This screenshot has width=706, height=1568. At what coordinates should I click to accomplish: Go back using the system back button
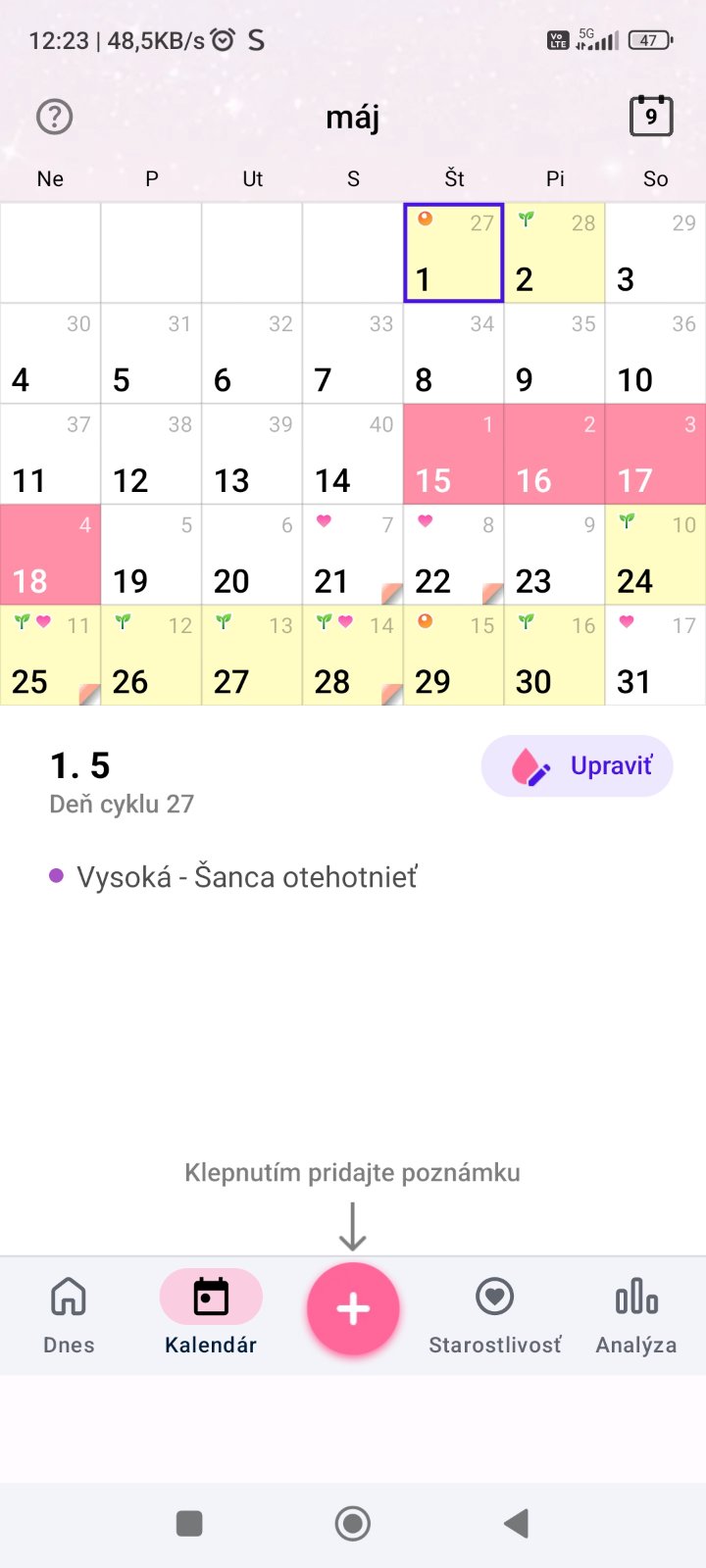click(516, 1523)
